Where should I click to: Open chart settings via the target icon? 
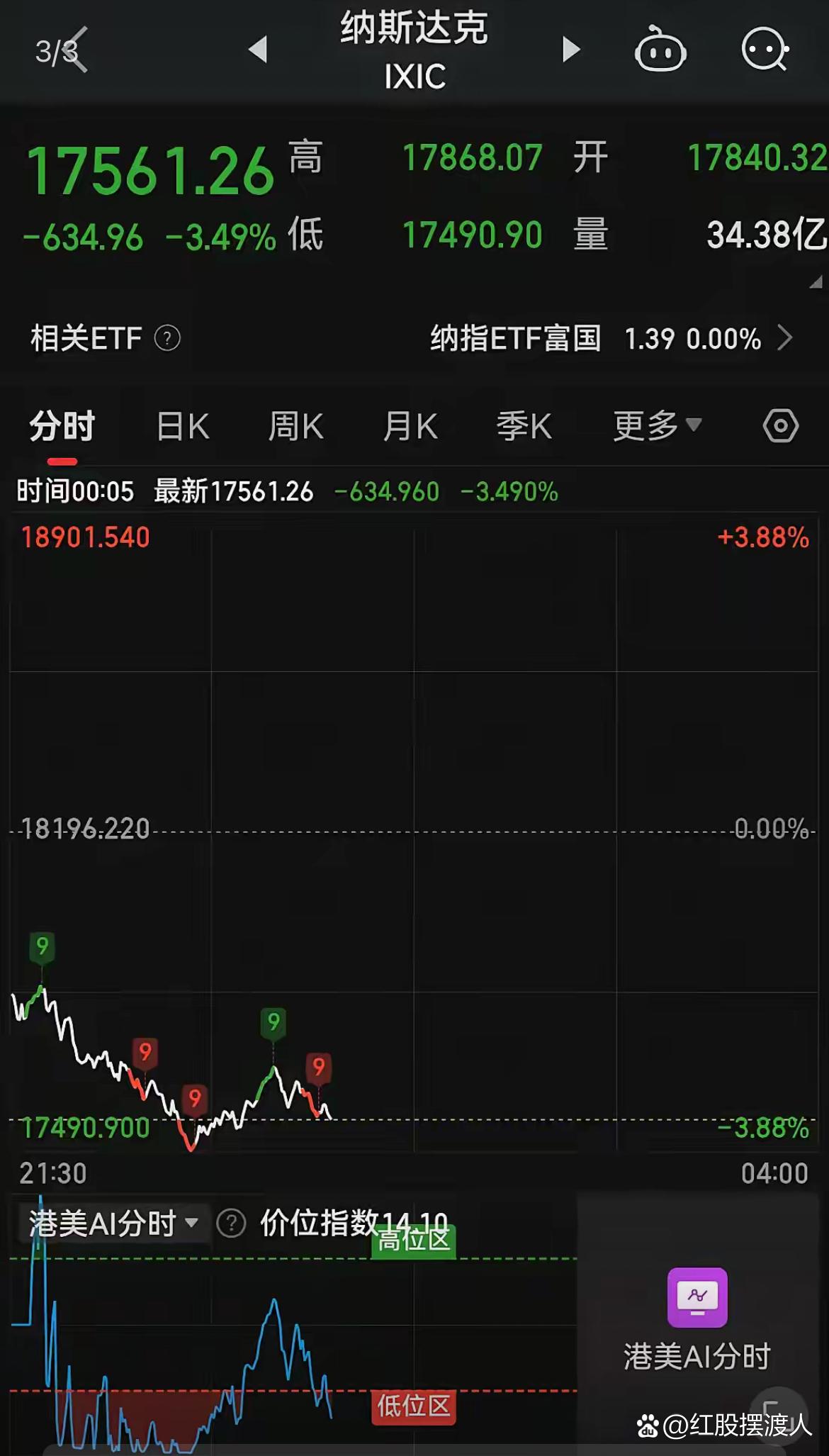tap(780, 425)
